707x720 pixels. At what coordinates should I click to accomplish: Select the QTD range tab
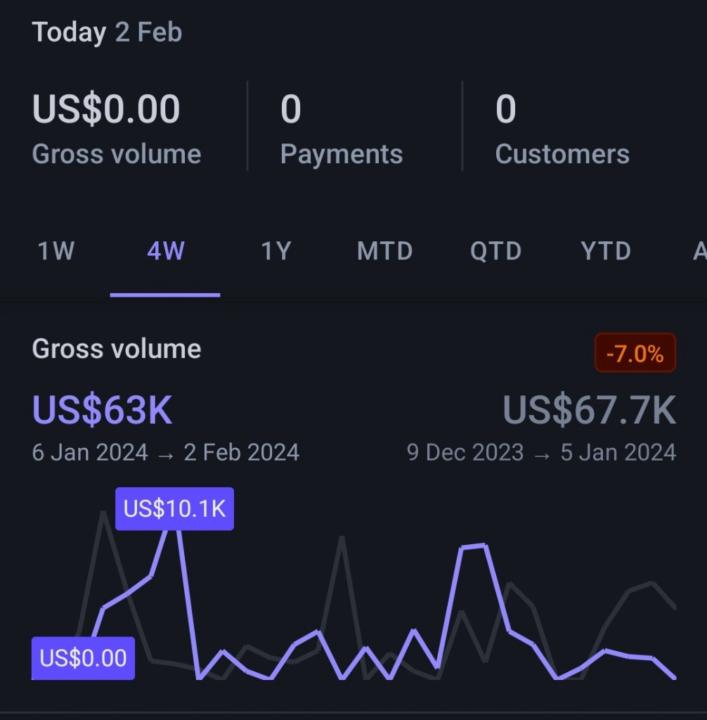496,251
